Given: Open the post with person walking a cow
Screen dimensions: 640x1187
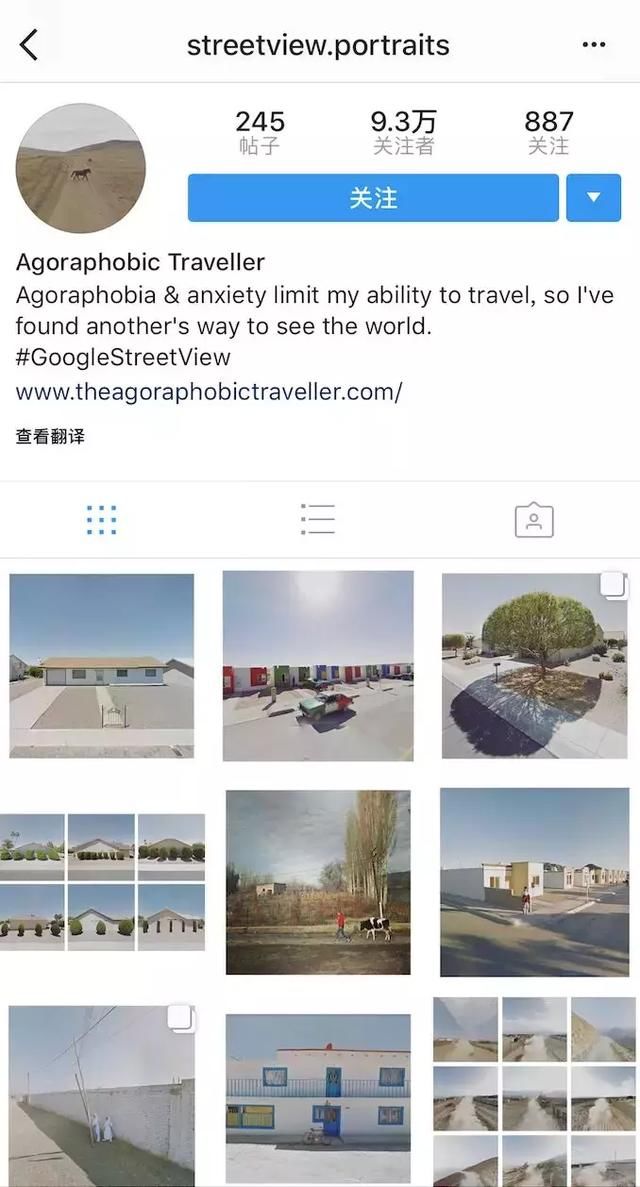Looking at the screenshot, I should 318,882.
